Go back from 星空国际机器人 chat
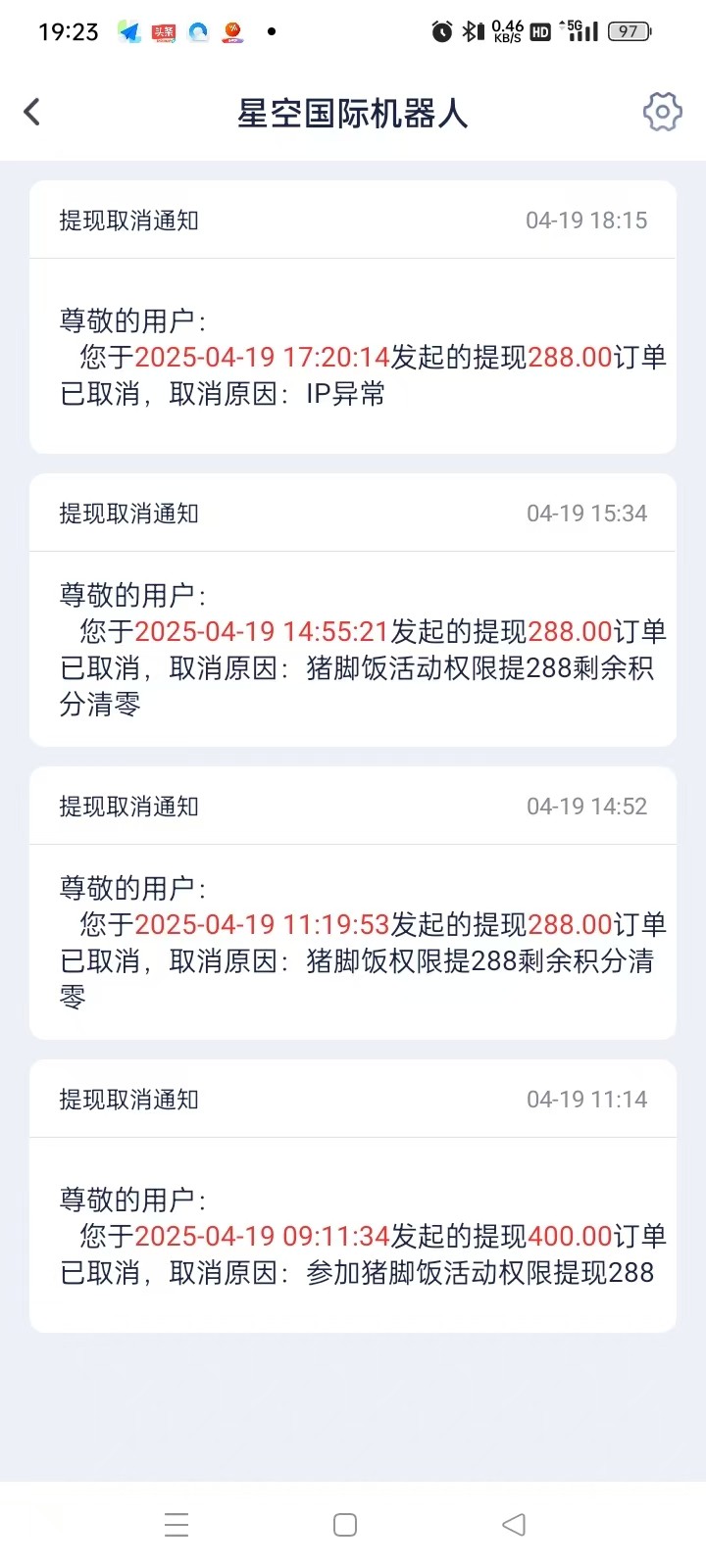The width and height of the screenshot is (706, 1568). tap(32, 112)
